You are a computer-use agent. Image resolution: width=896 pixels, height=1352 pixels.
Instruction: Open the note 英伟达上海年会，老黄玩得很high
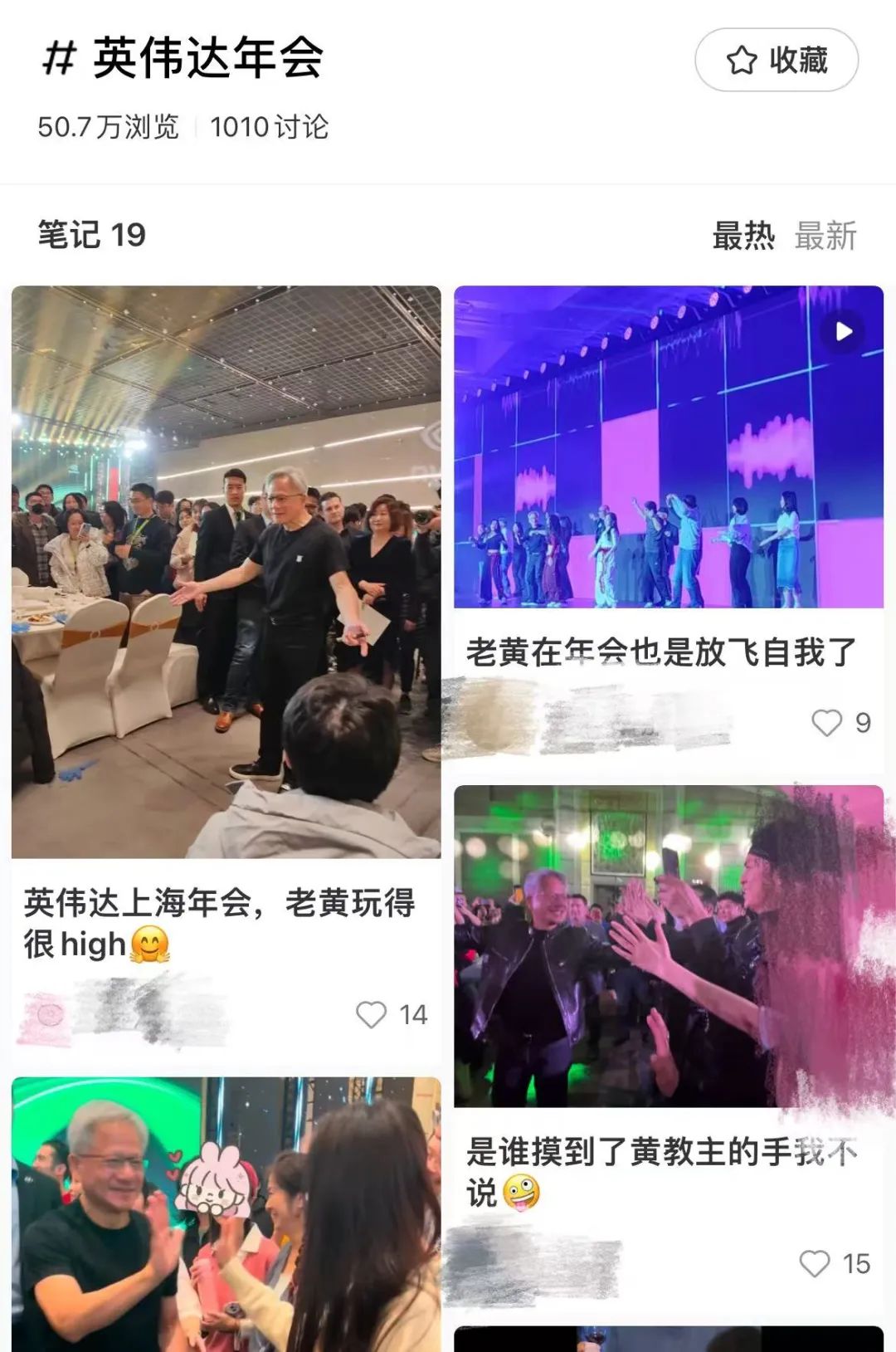(226, 573)
